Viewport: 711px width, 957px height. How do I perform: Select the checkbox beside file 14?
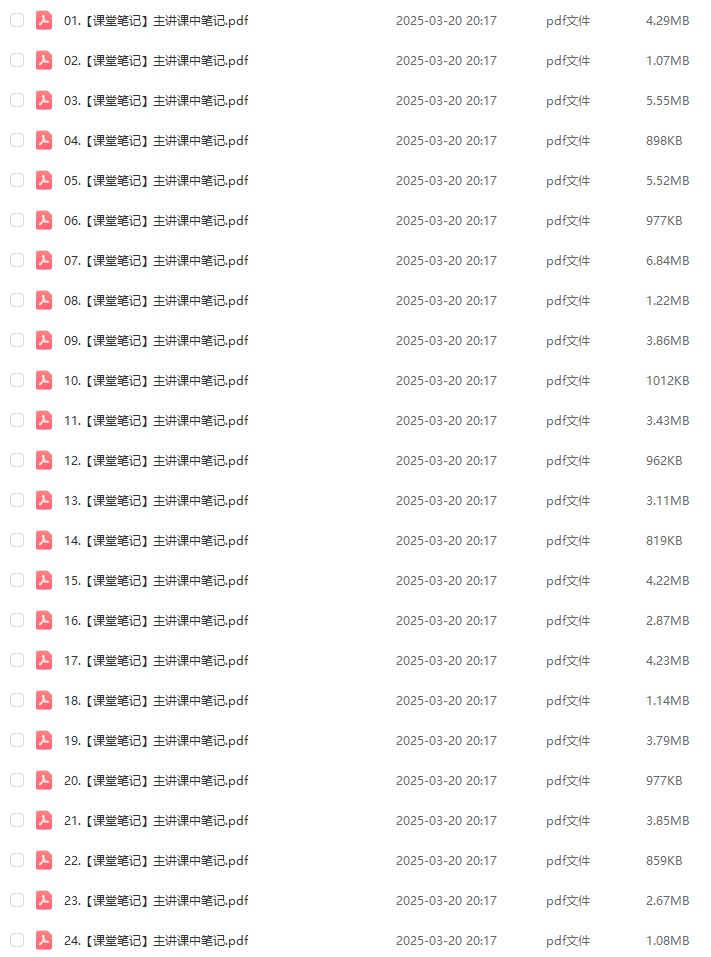[x=17, y=540]
